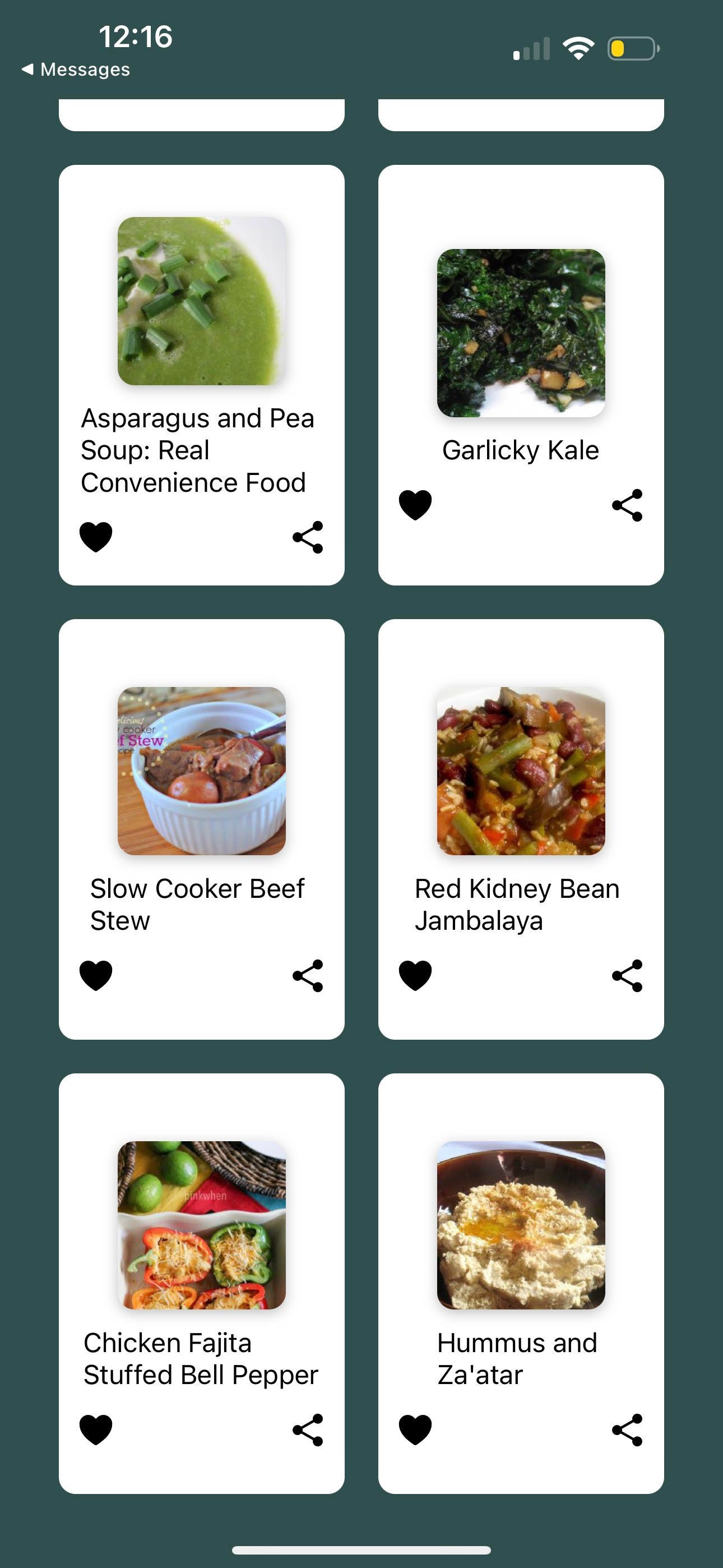Open the Asparagus and Pea Soup photo

(x=201, y=301)
